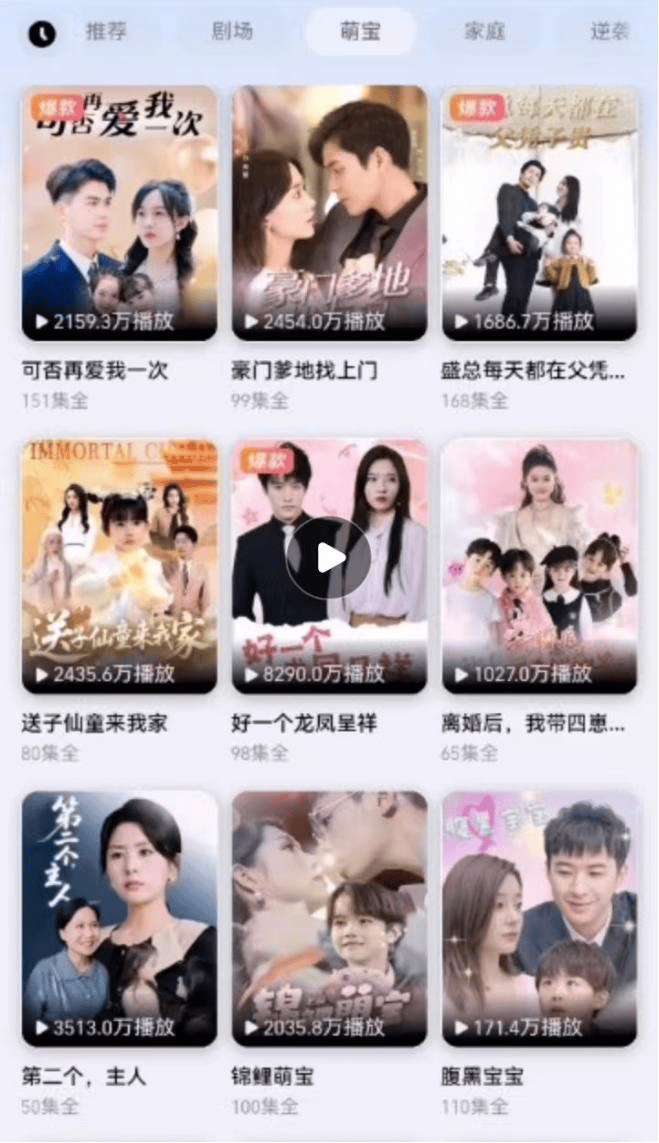Open the drama 送子仙童来我家
This screenshot has width=659, height=1143.
(x=119, y=565)
